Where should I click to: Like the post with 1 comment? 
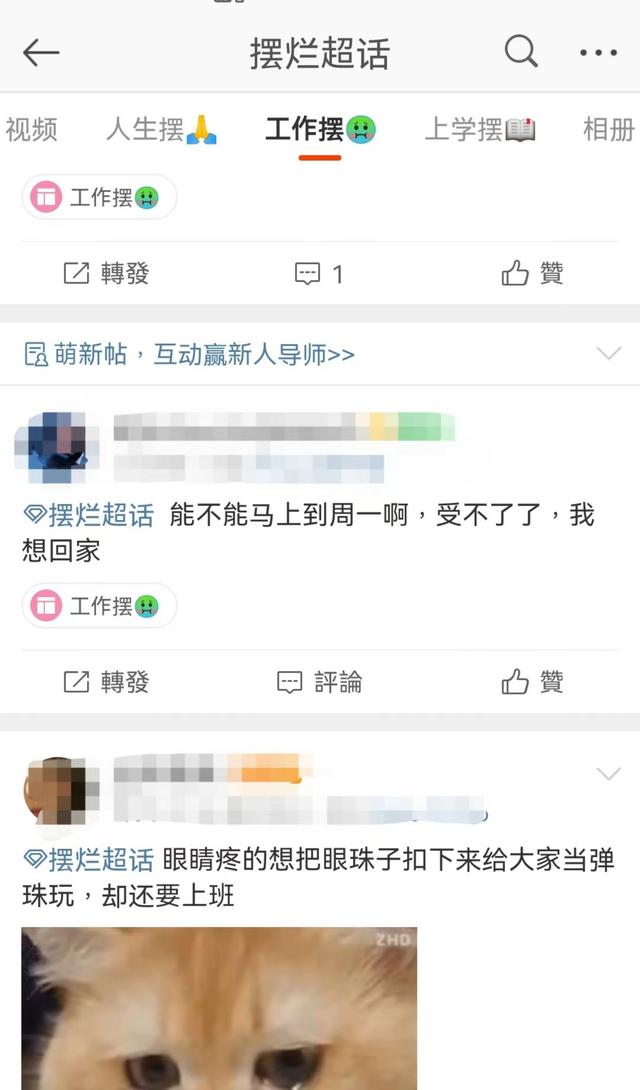click(x=532, y=273)
